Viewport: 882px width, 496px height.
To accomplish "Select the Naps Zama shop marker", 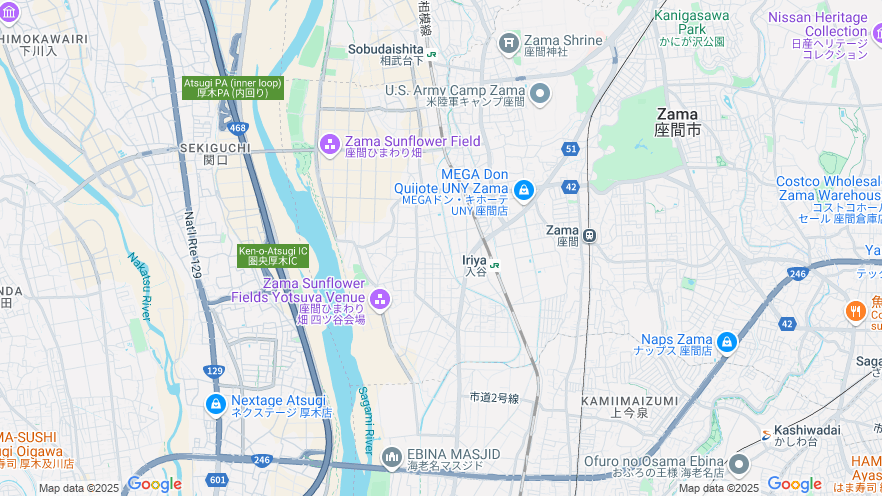I will [727, 342].
